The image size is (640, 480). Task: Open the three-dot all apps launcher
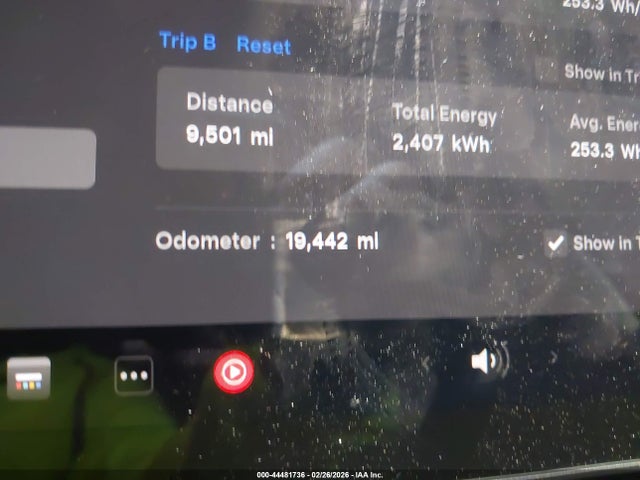tap(134, 375)
